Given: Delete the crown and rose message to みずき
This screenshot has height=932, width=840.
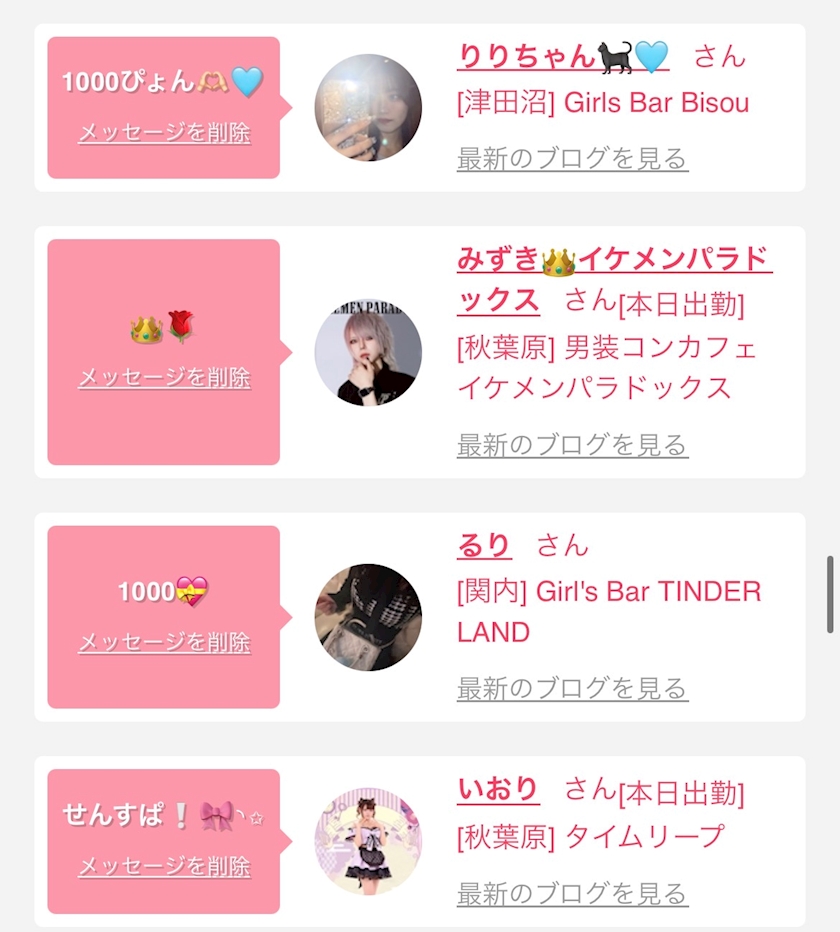Looking at the screenshot, I should (x=164, y=377).
